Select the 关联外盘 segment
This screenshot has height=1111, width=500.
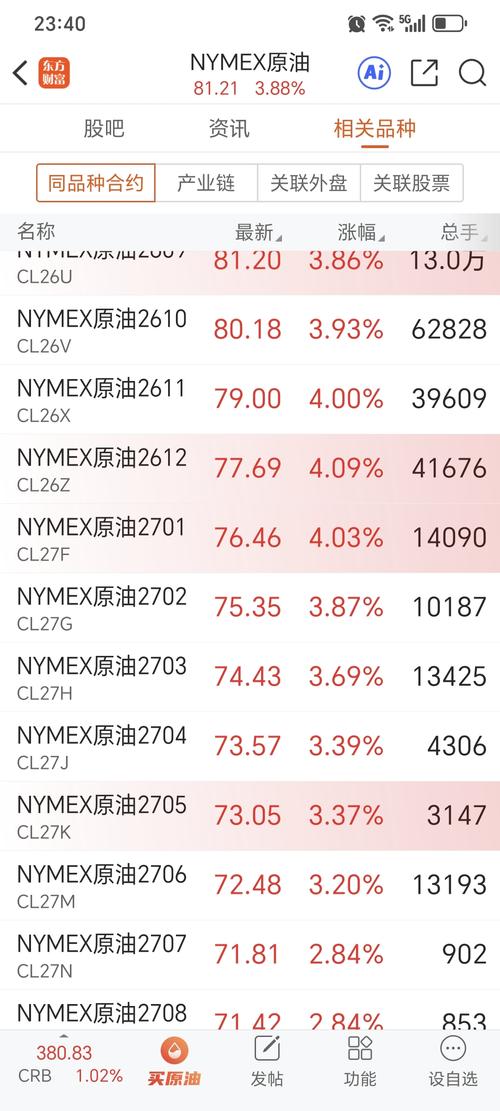309,184
